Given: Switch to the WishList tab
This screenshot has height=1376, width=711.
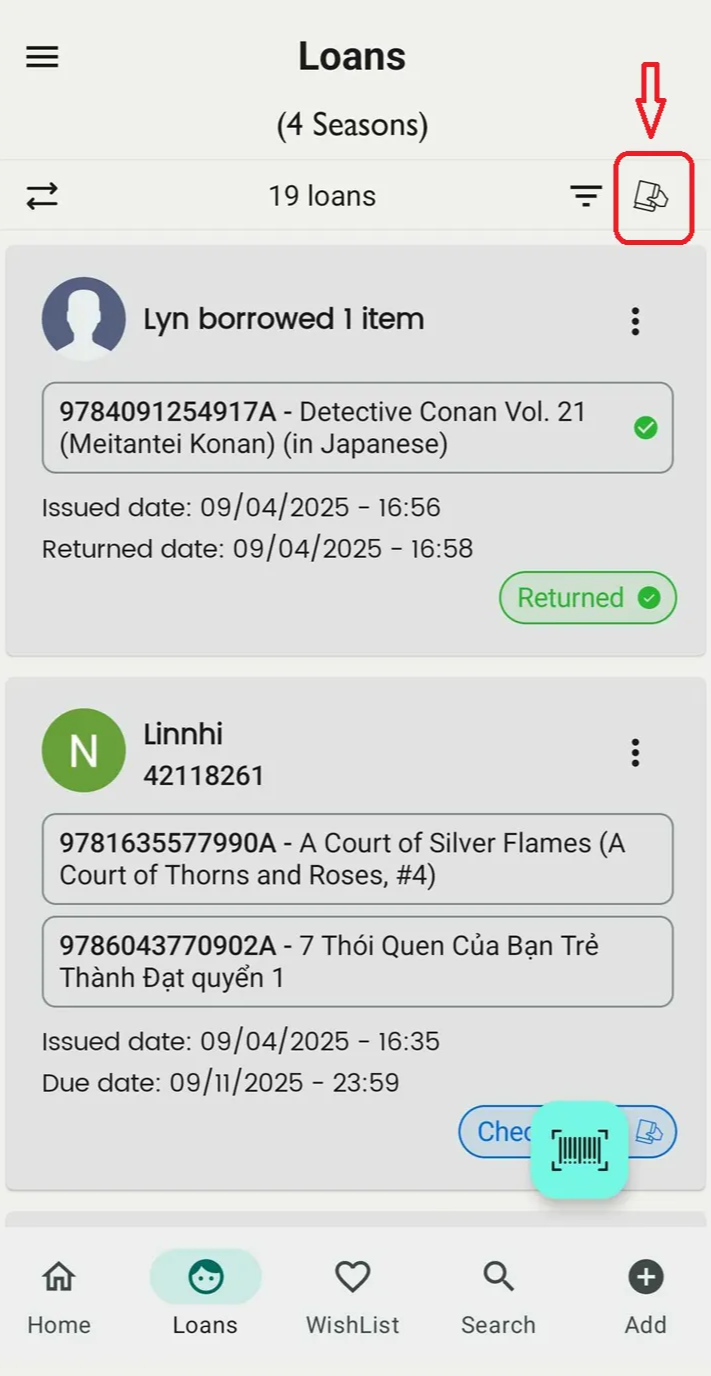Looking at the screenshot, I should (x=352, y=1297).
